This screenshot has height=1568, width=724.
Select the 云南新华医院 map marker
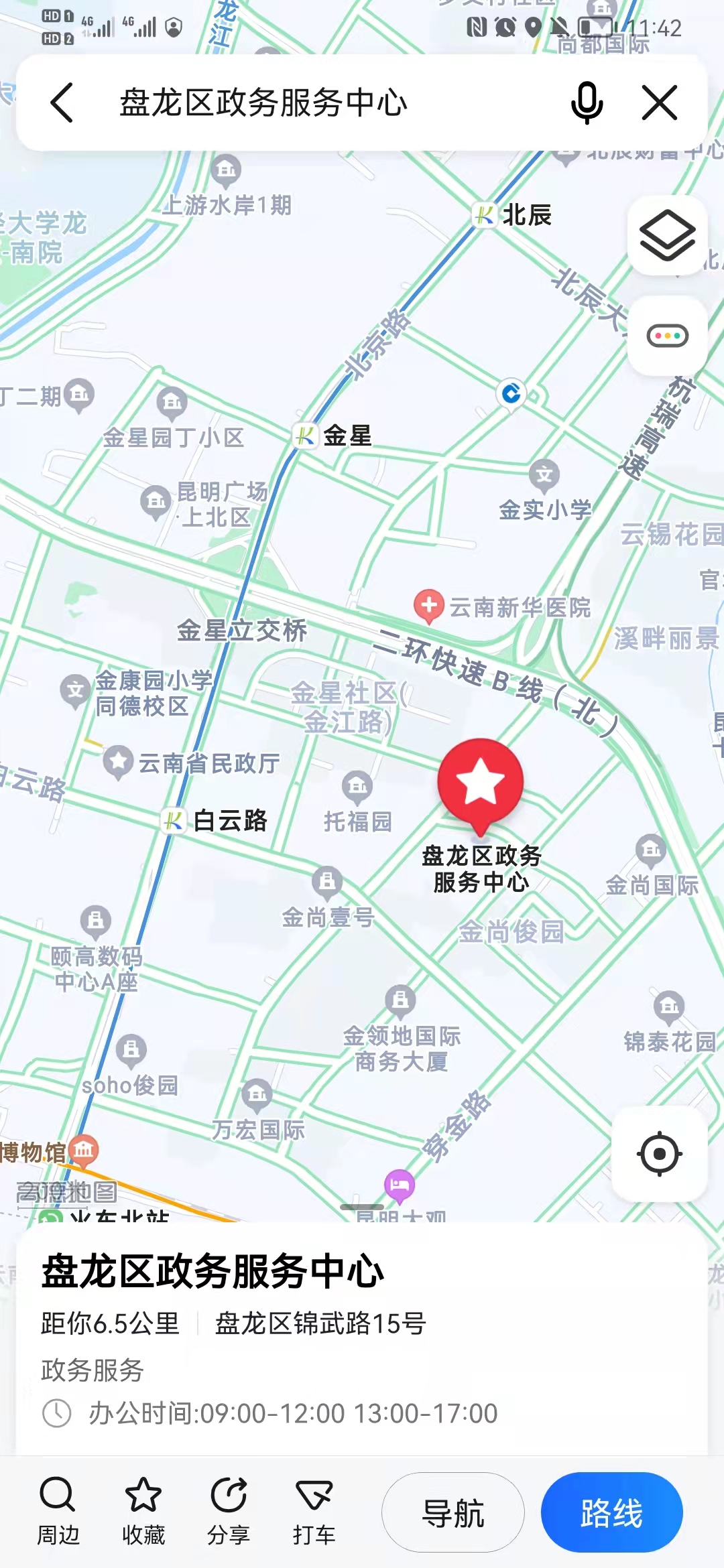(429, 605)
